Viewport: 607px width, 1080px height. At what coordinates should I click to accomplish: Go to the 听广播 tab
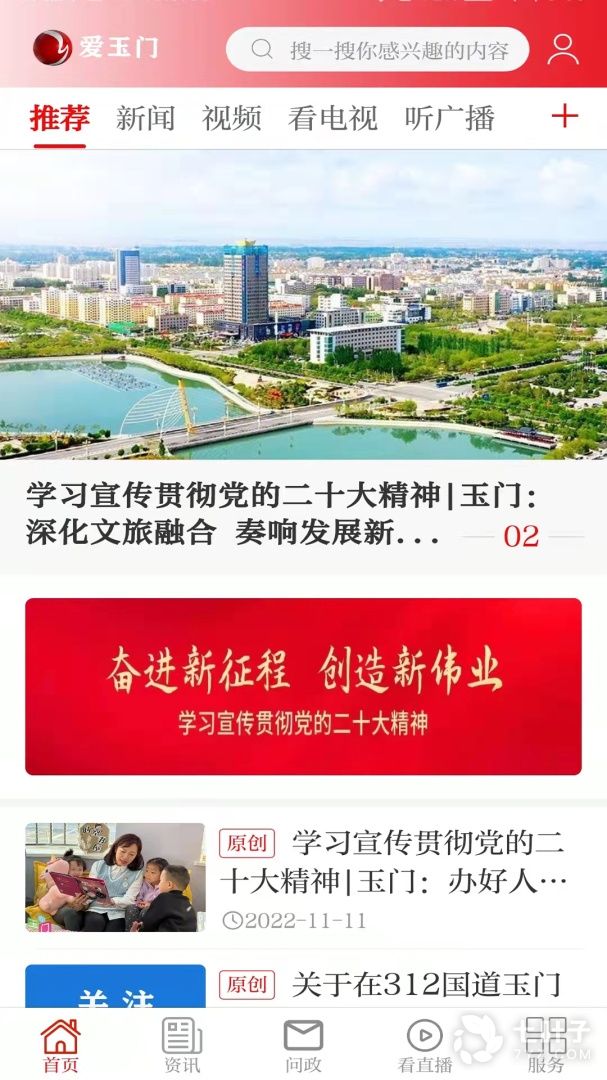pos(449,118)
